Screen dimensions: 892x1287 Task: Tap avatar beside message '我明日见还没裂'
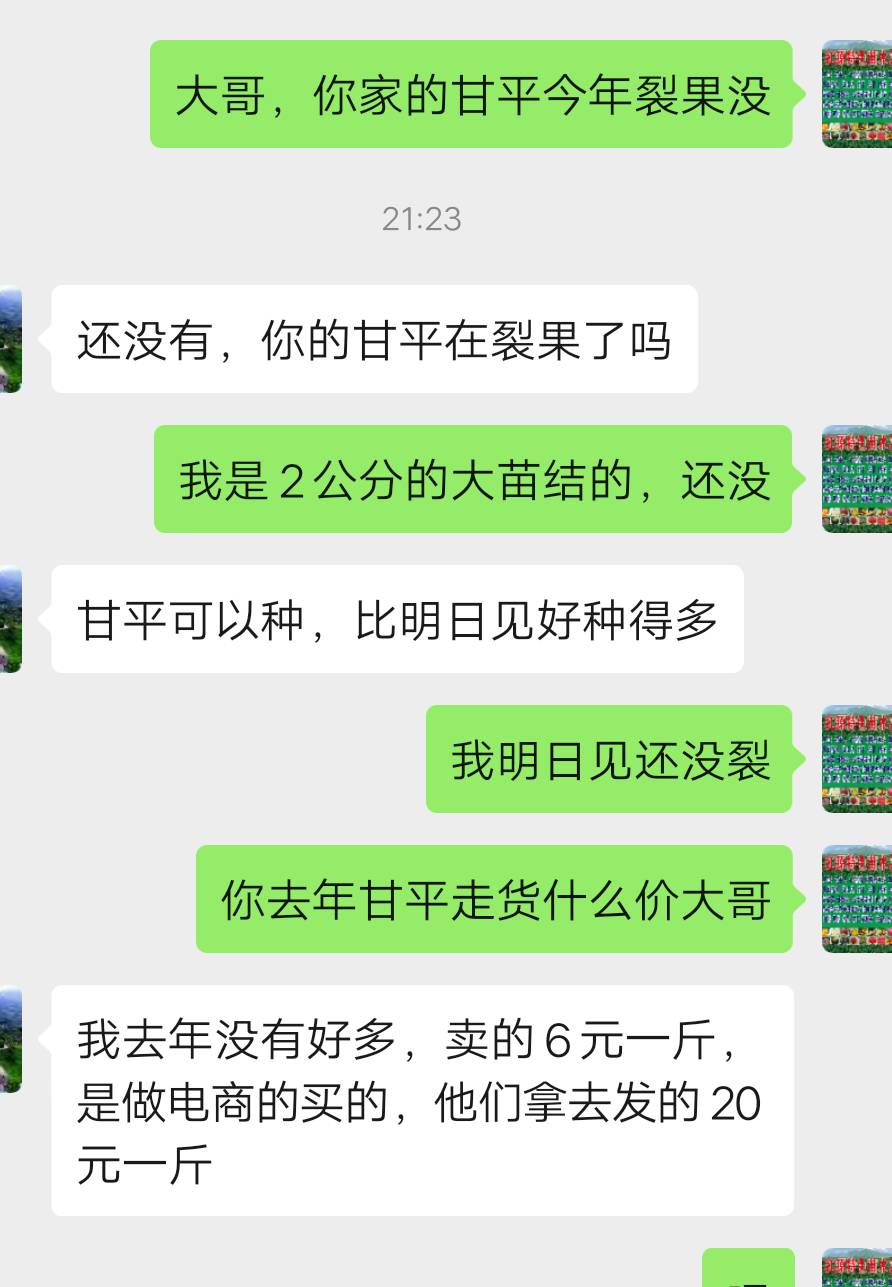856,759
